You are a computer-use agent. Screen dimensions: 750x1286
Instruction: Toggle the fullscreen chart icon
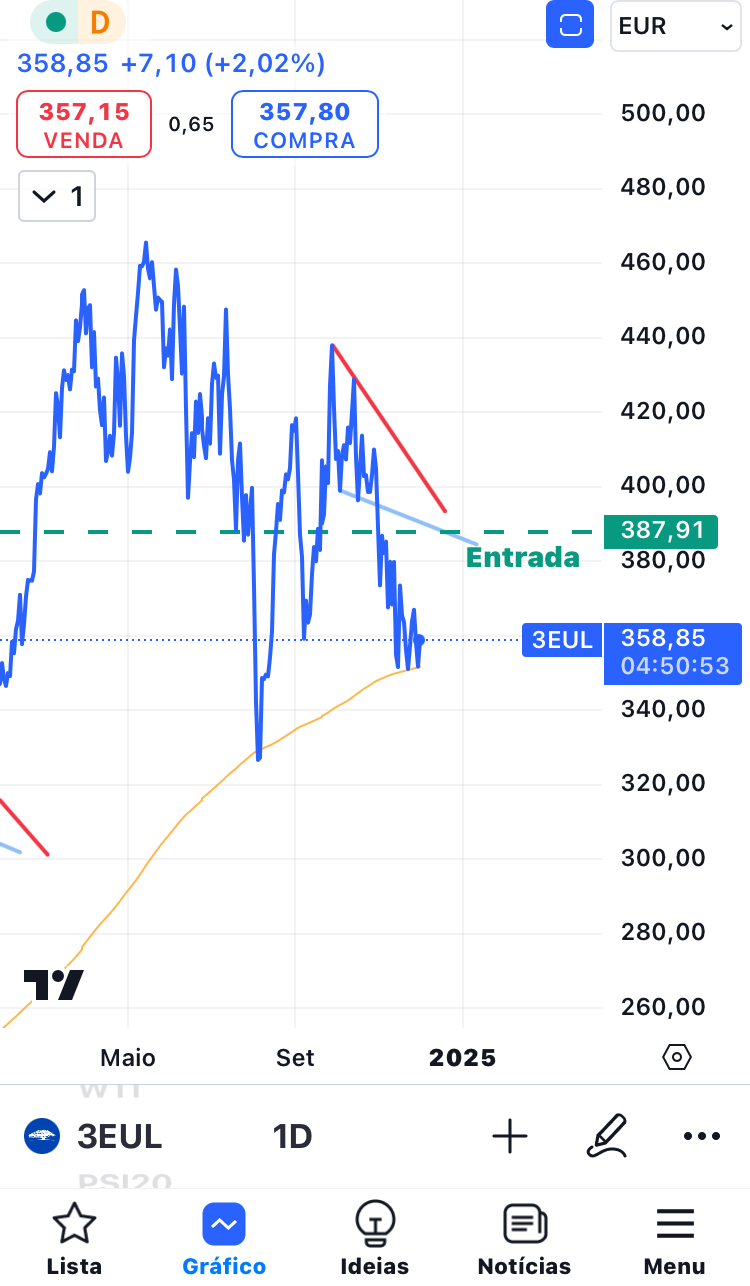tap(570, 25)
